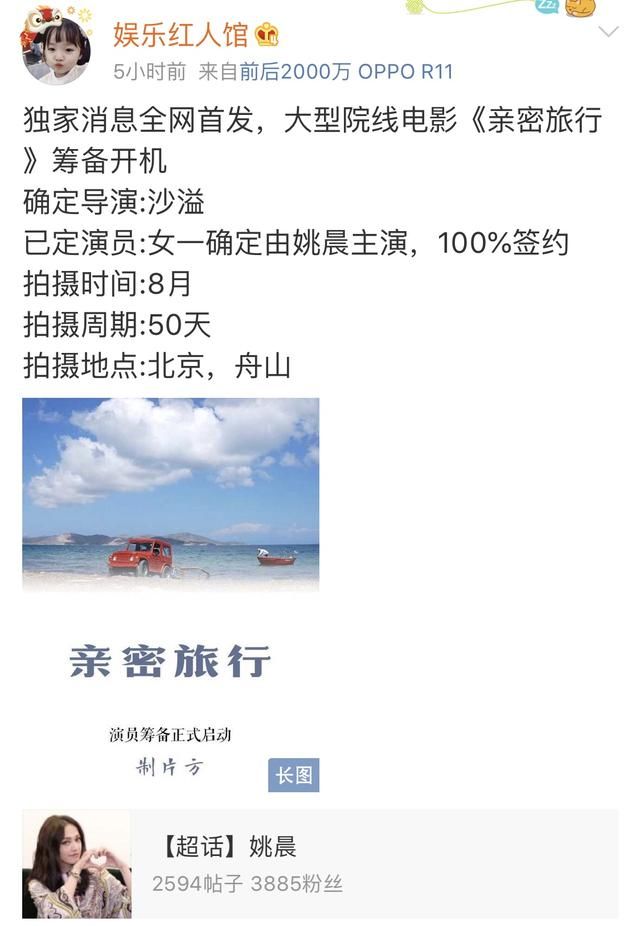
Task: Expand the post options chevron
Action: tap(607, 32)
